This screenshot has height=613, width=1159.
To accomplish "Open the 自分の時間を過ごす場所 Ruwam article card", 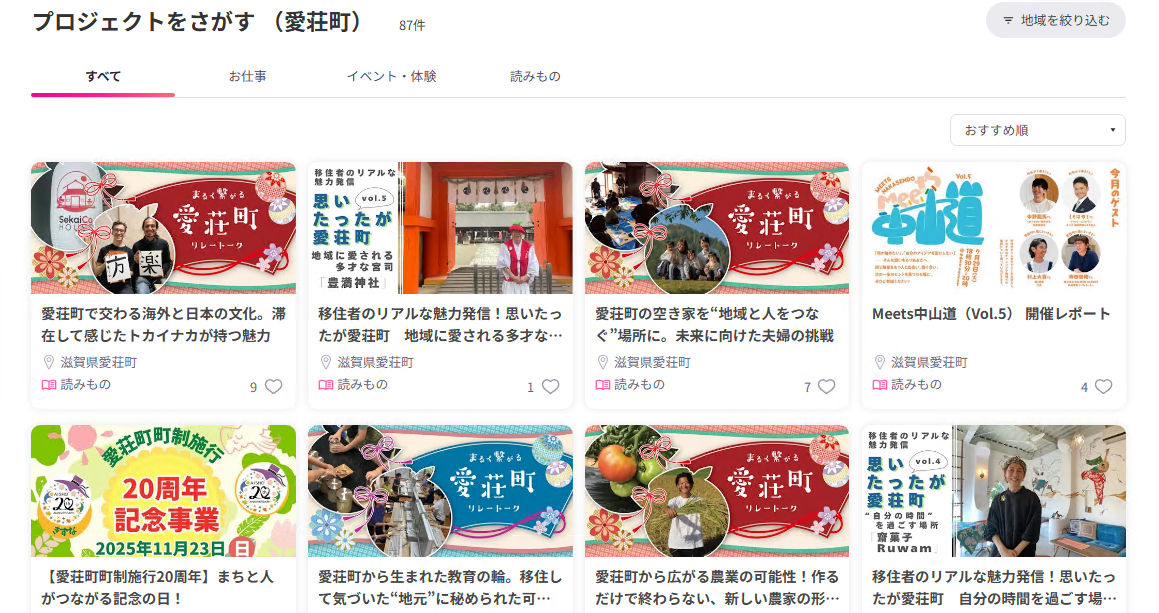I will click(993, 587).
